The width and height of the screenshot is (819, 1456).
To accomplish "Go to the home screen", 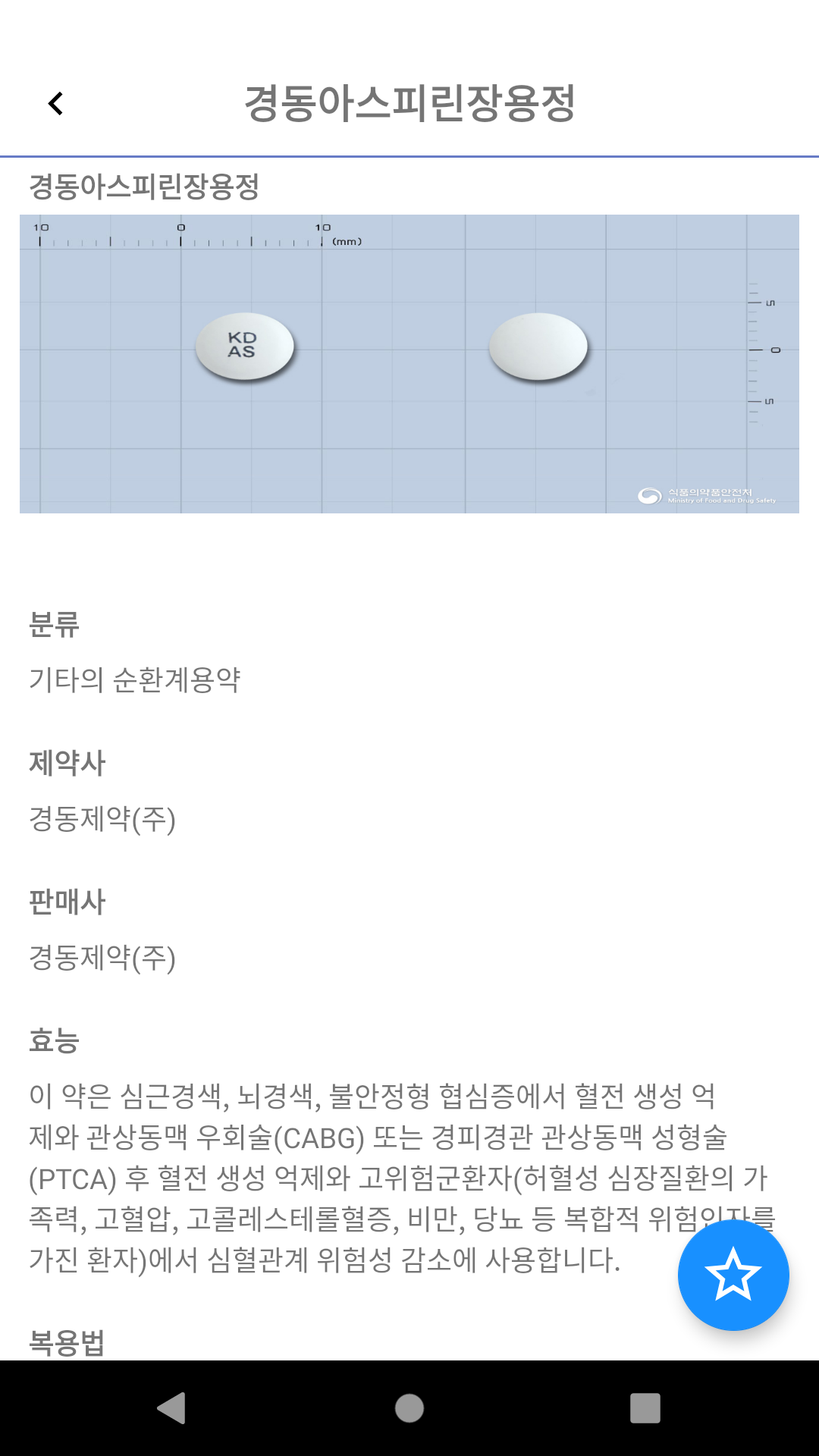I will click(x=409, y=1408).
